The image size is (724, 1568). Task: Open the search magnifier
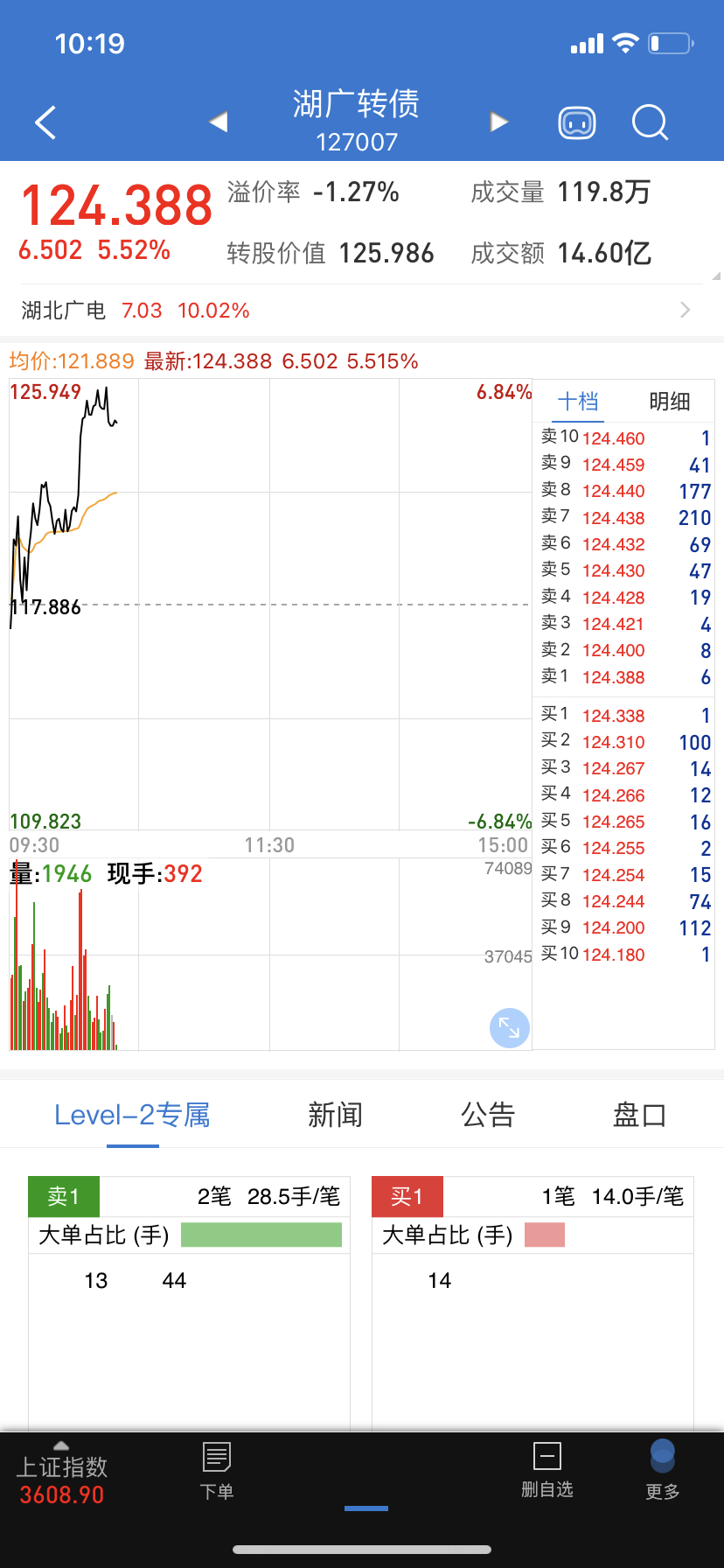(x=650, y=122)
